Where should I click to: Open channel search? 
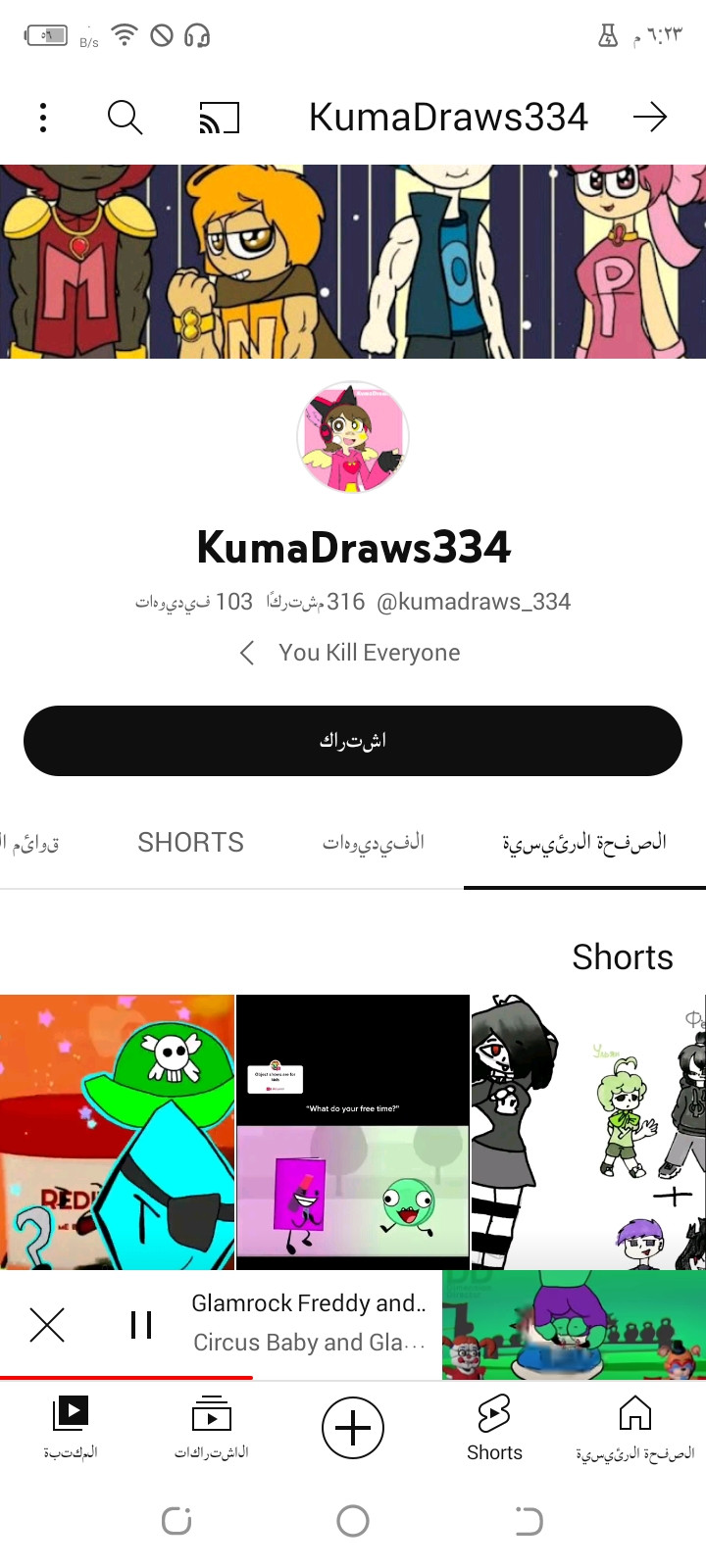coord(125,118)
